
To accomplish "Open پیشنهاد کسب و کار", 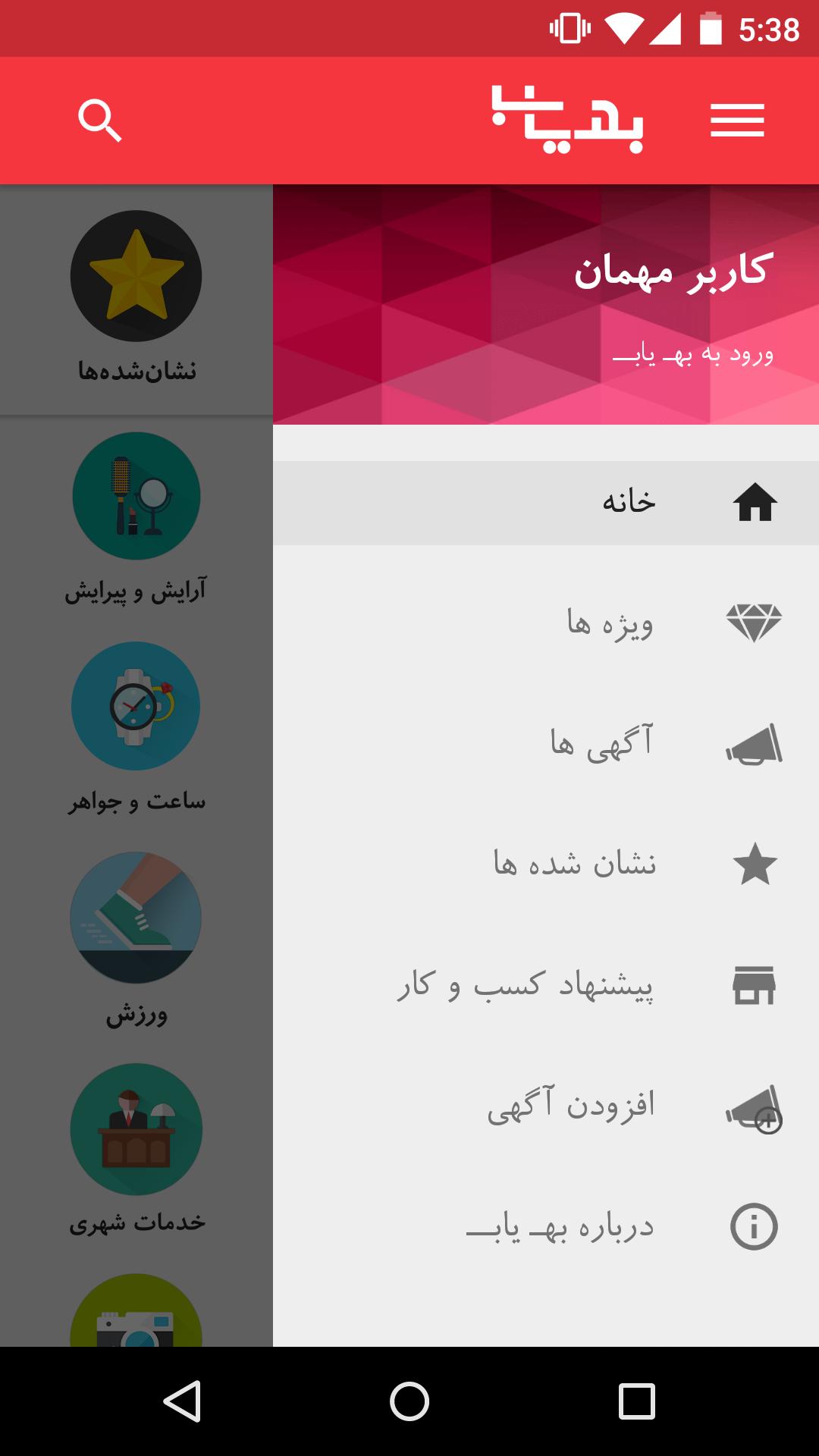I will (546, 985).
